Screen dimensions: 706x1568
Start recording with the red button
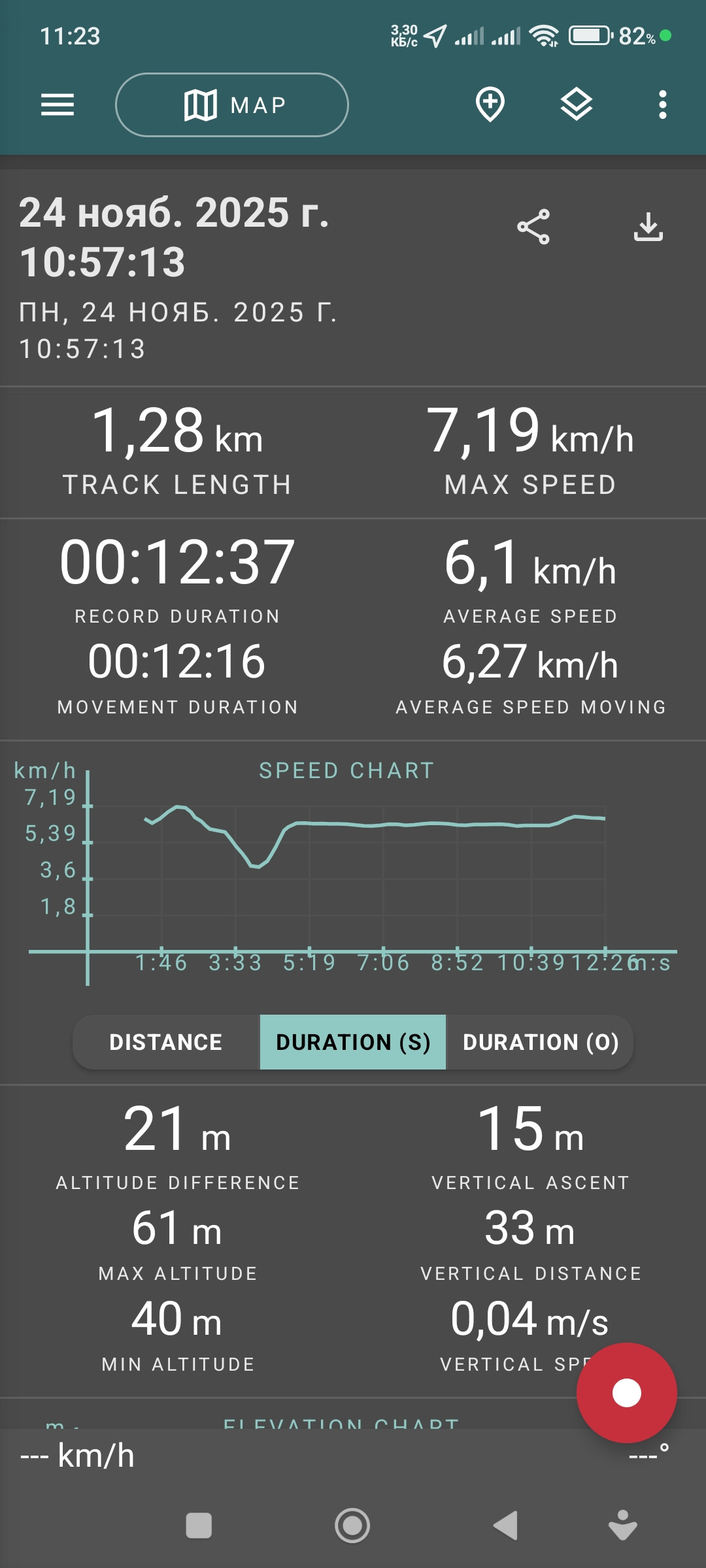click(626, 1393)
